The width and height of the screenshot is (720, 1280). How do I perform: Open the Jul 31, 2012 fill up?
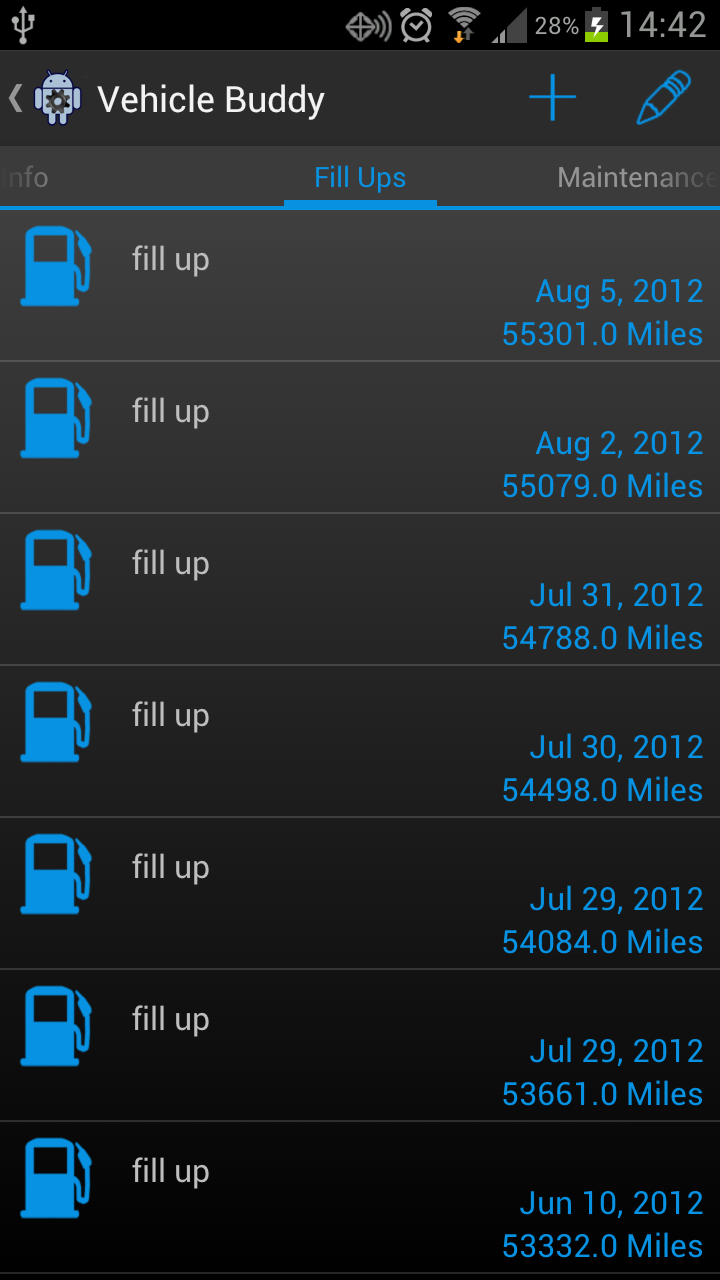360,589
